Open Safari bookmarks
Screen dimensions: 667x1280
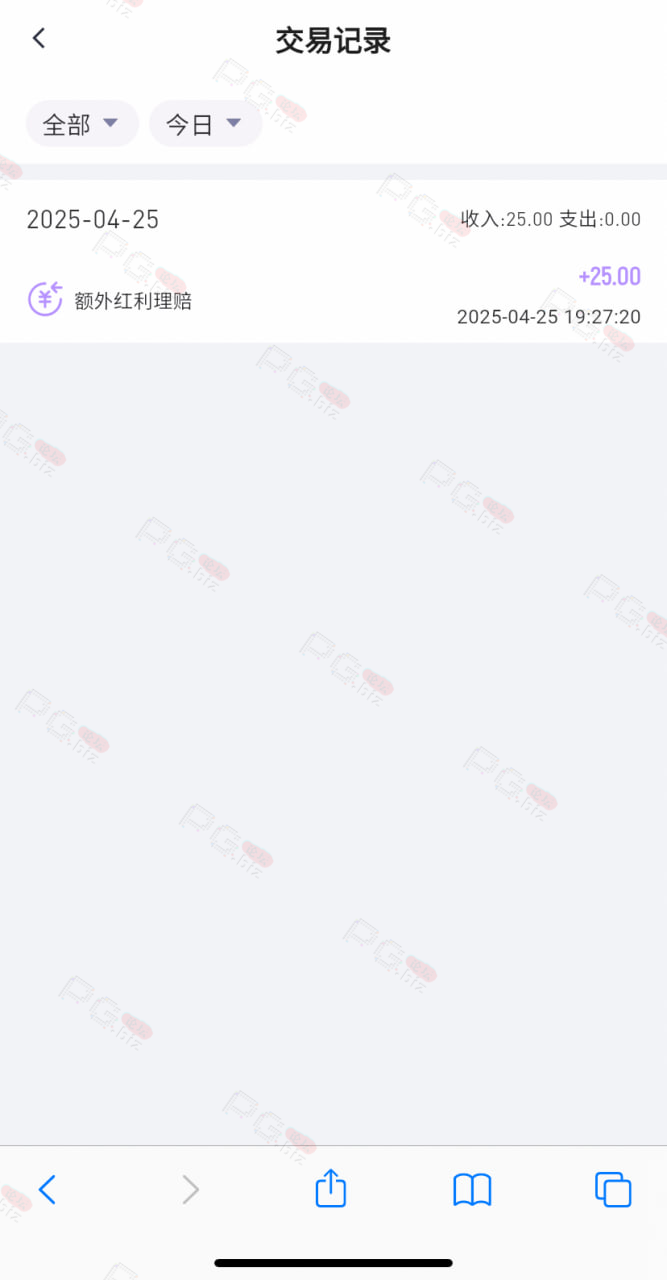click(472, 1190)
